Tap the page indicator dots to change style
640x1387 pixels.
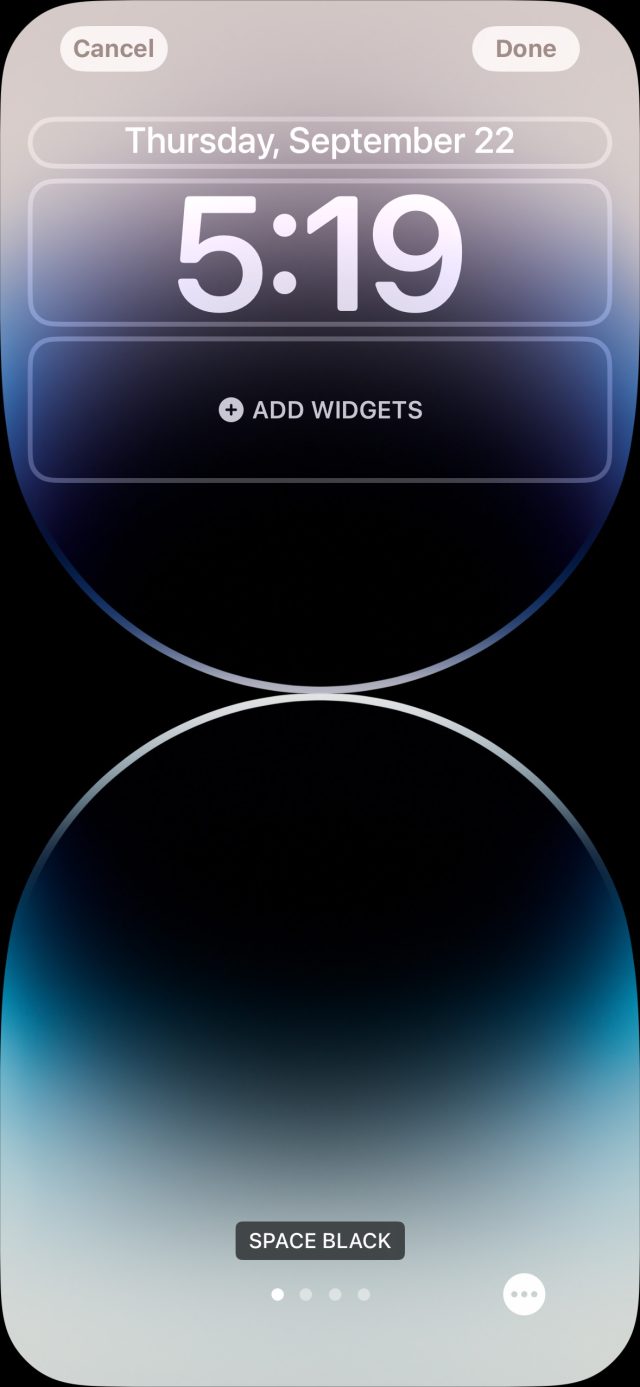click(320, 1294)
